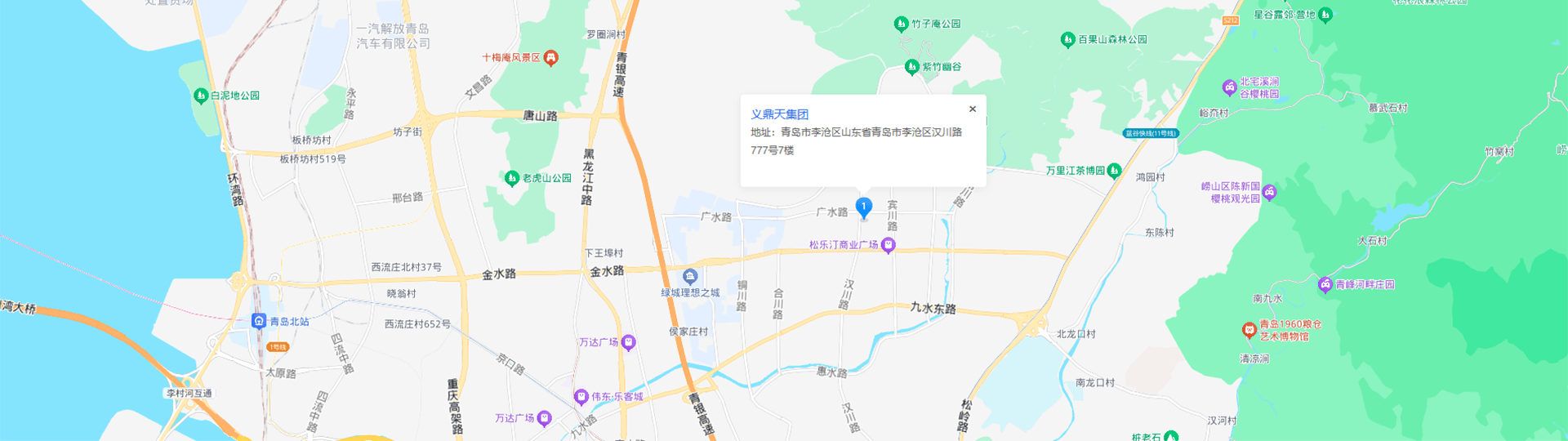Open the 义鼎天集团 title link

point(779,114)
